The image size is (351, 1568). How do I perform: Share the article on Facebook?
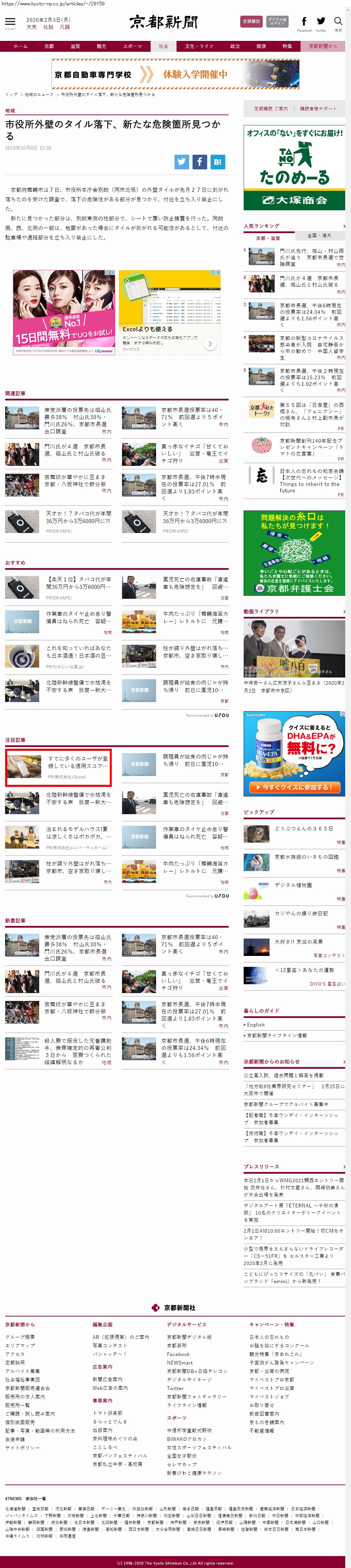(200, 162)
